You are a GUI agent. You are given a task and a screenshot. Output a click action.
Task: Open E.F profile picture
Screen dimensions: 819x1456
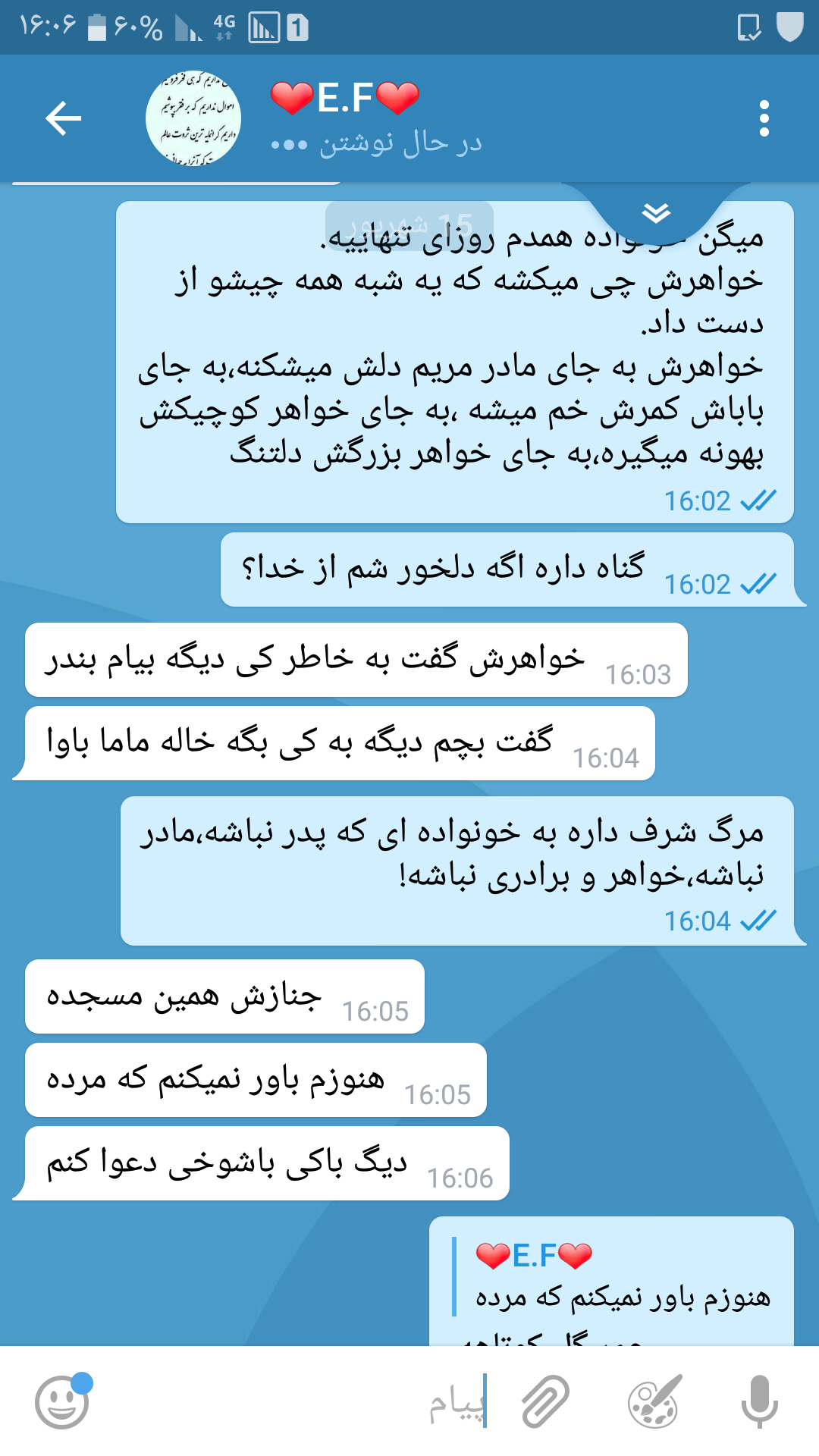(193, 118)
